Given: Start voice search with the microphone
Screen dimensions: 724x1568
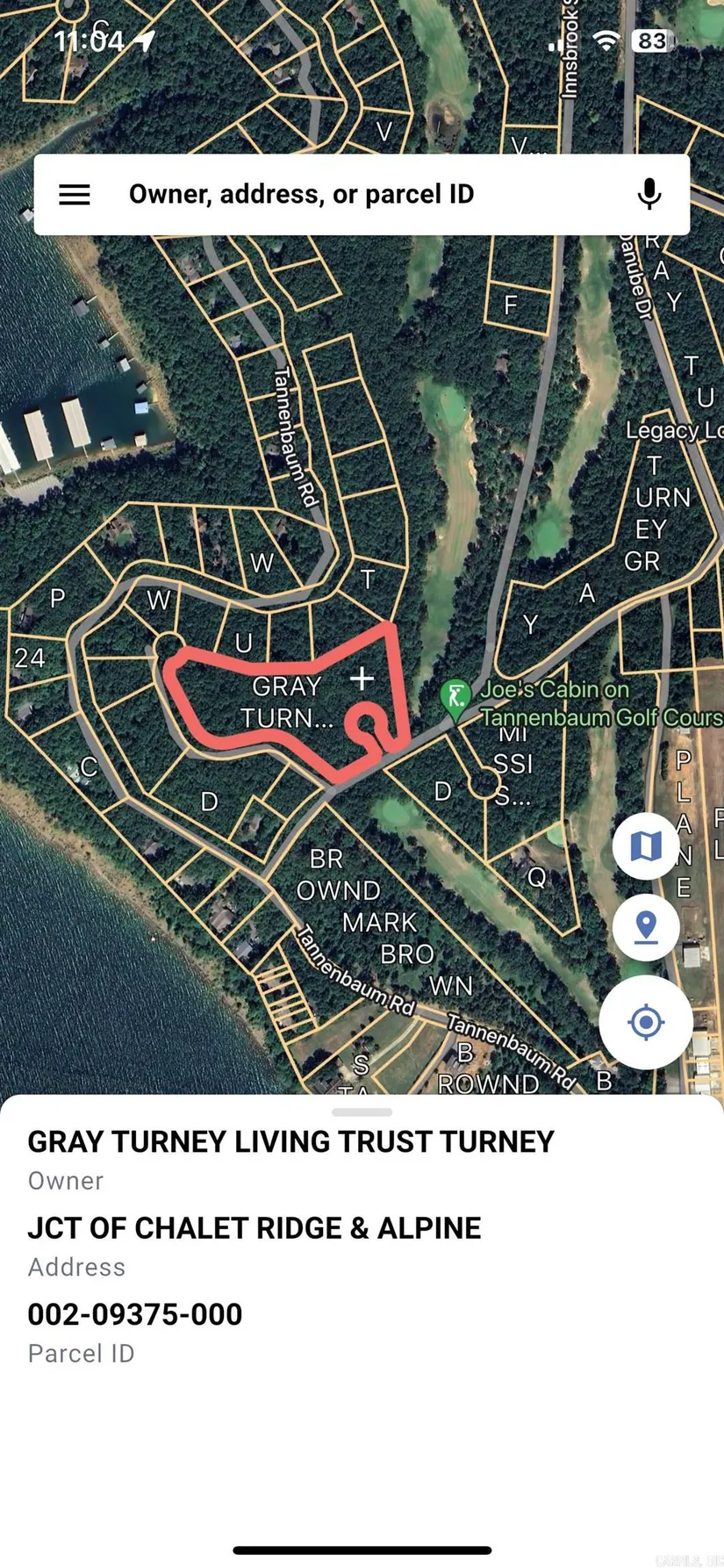Looking at the screenshot, I should tap(649, 194).
